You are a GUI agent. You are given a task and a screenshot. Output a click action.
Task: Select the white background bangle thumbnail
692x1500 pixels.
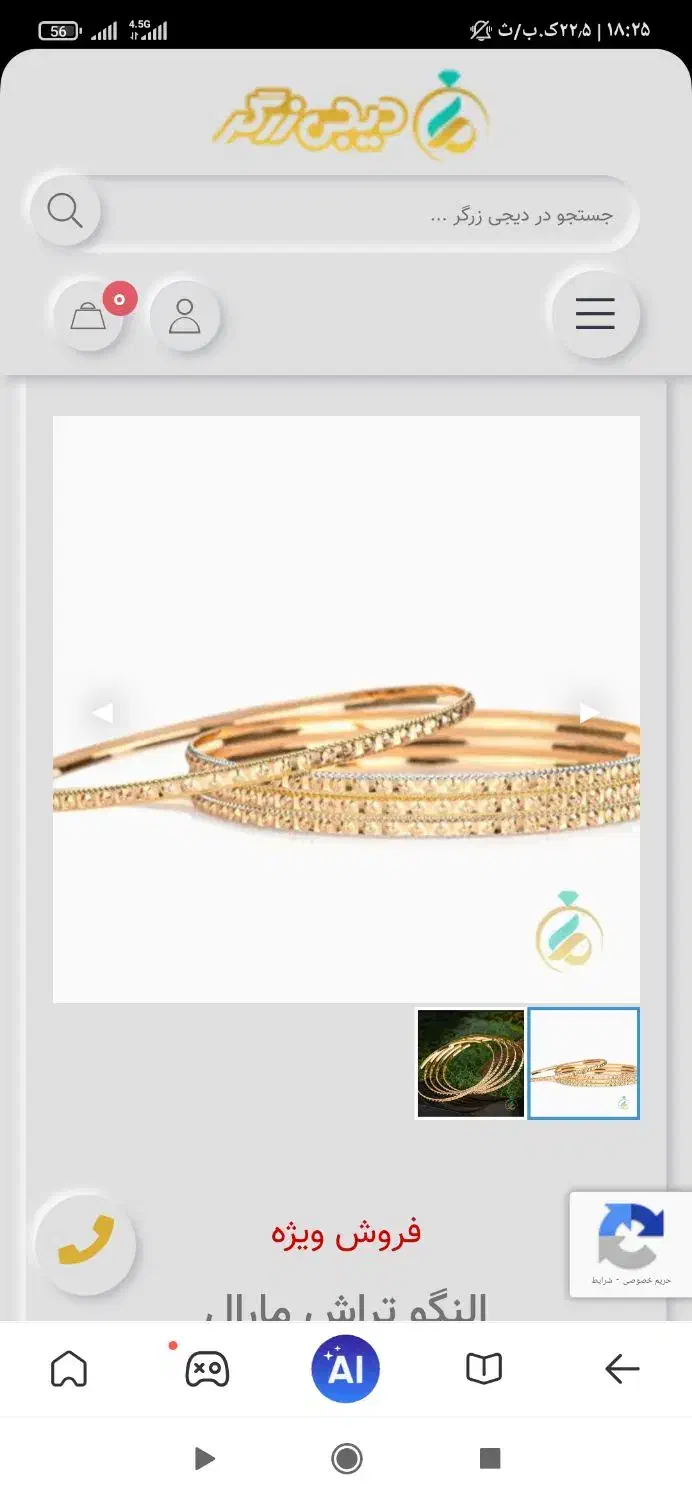(x=584, y=1063)
